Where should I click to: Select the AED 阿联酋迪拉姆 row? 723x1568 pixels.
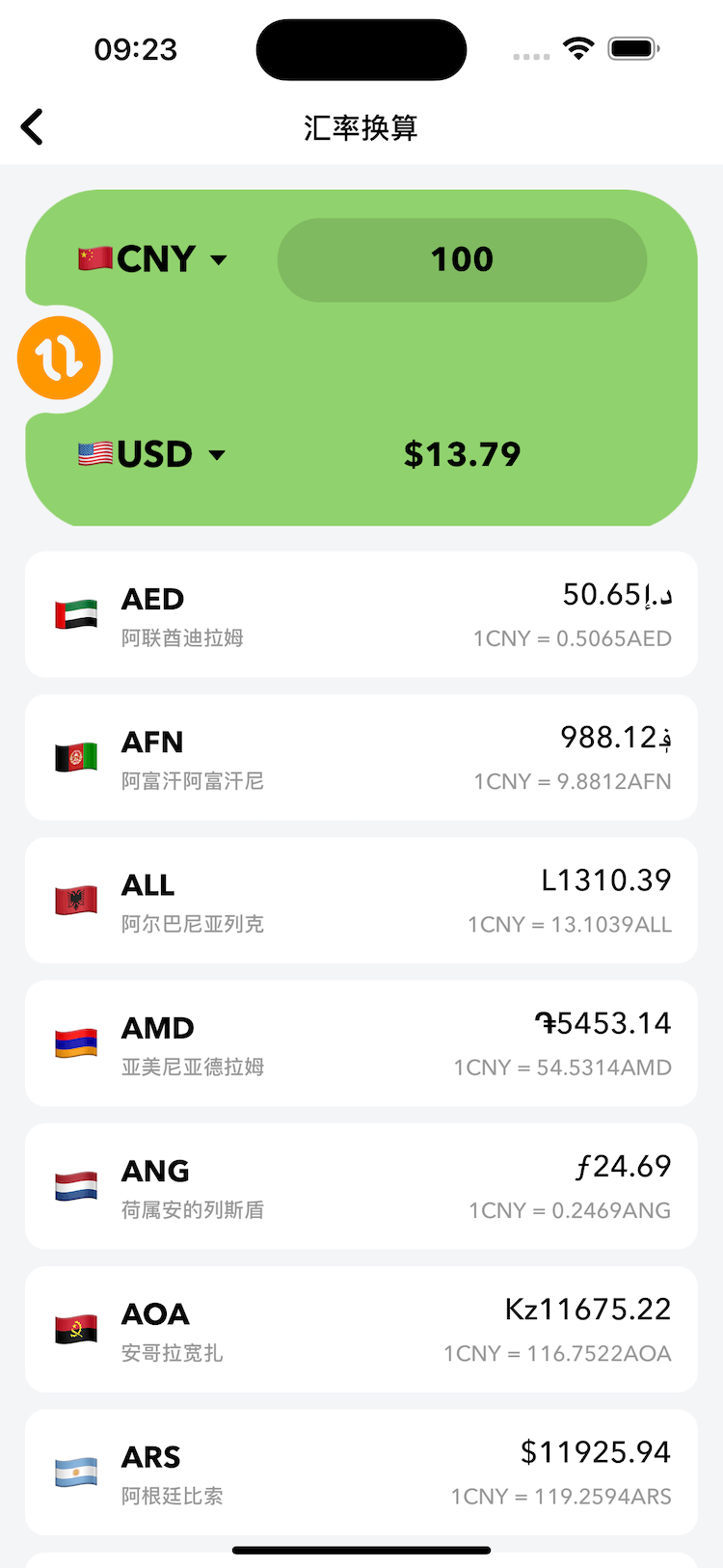361,614
